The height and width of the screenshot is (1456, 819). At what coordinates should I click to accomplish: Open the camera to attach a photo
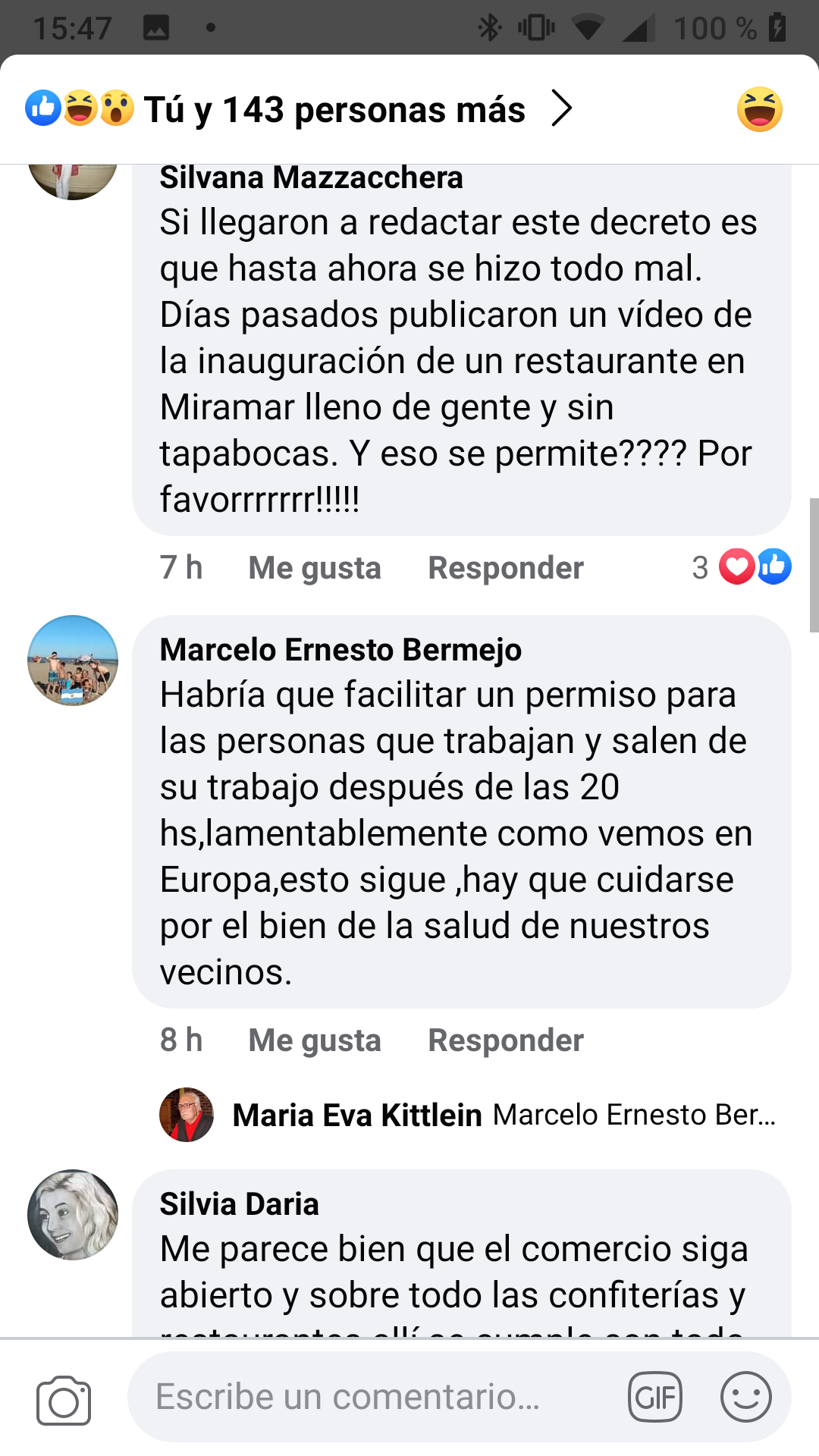tap(64, 1400)
